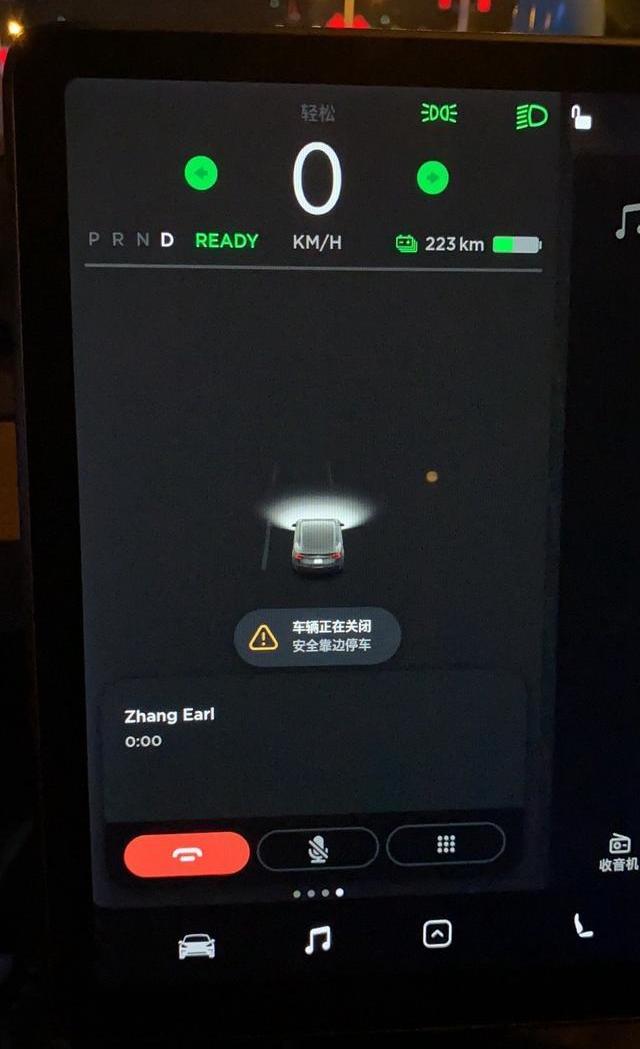Mute the microphone during the call
This screenshot has width=640, height=1049.
pyautogui.click(x=318, y=849)
